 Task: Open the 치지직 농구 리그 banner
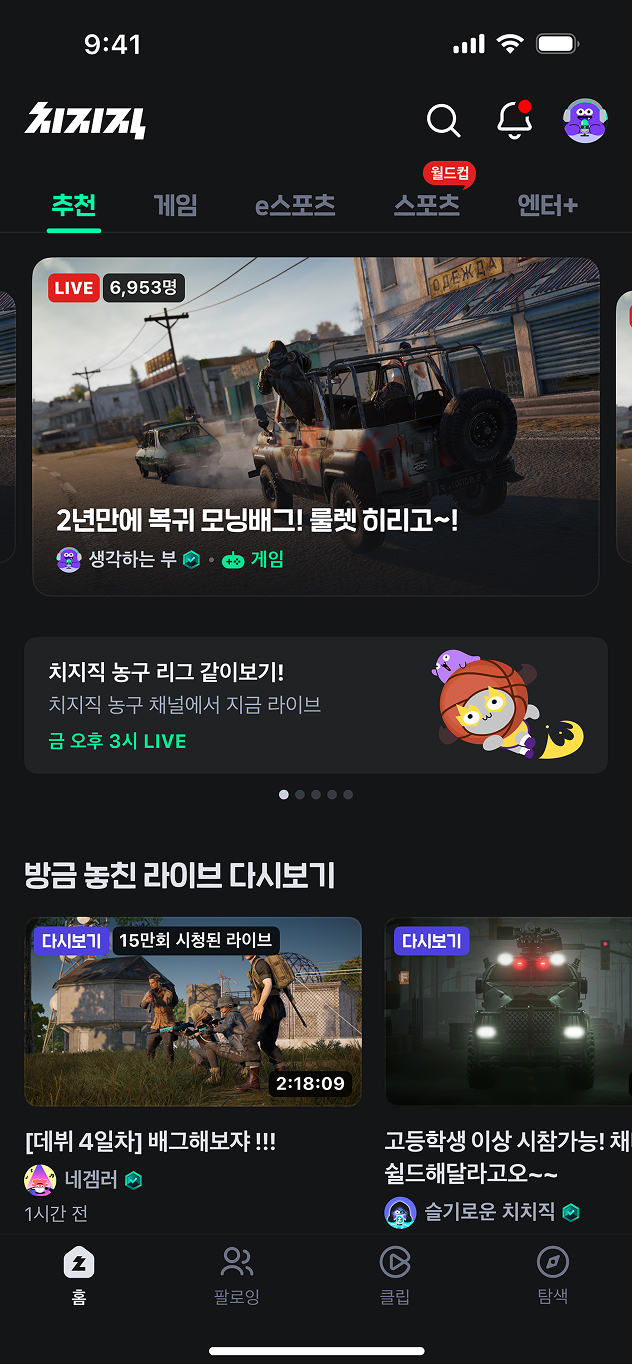click(316, 705)
